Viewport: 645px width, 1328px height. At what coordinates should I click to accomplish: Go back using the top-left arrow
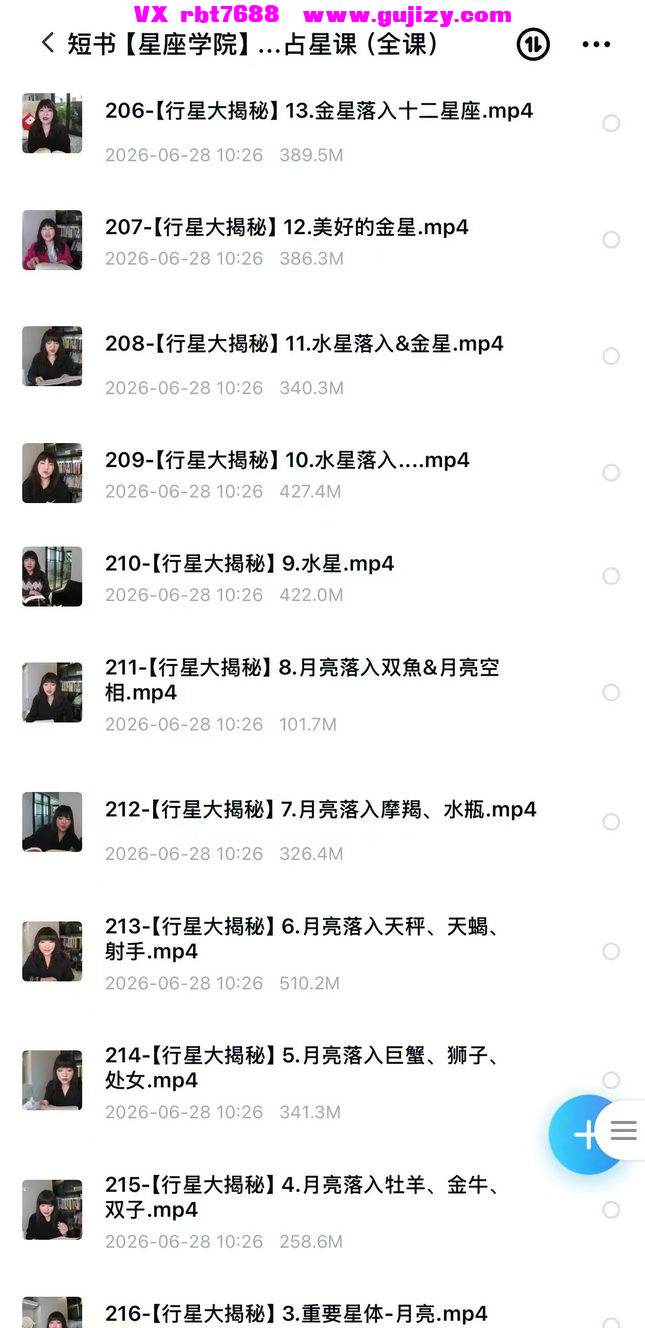48,43
